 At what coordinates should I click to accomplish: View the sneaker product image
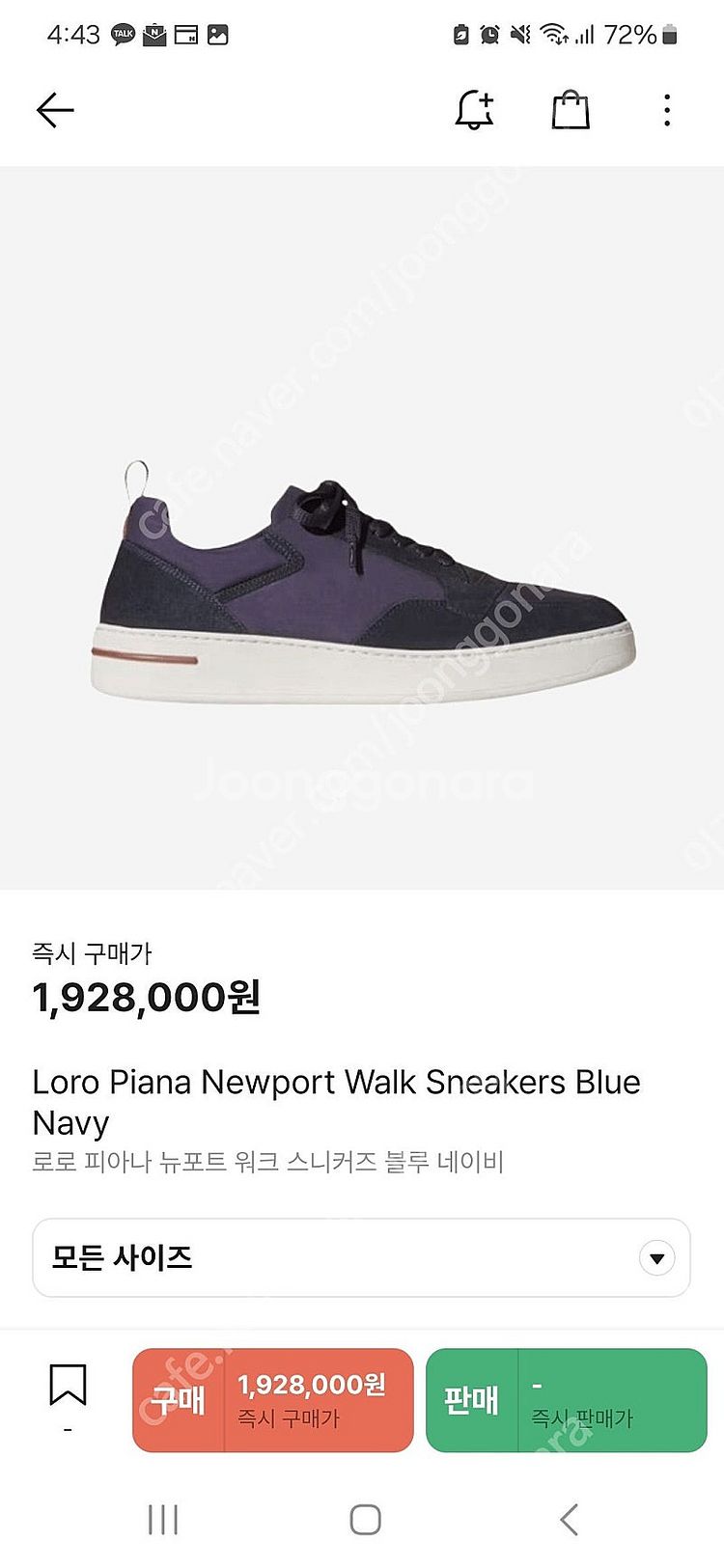click(362, 579)
